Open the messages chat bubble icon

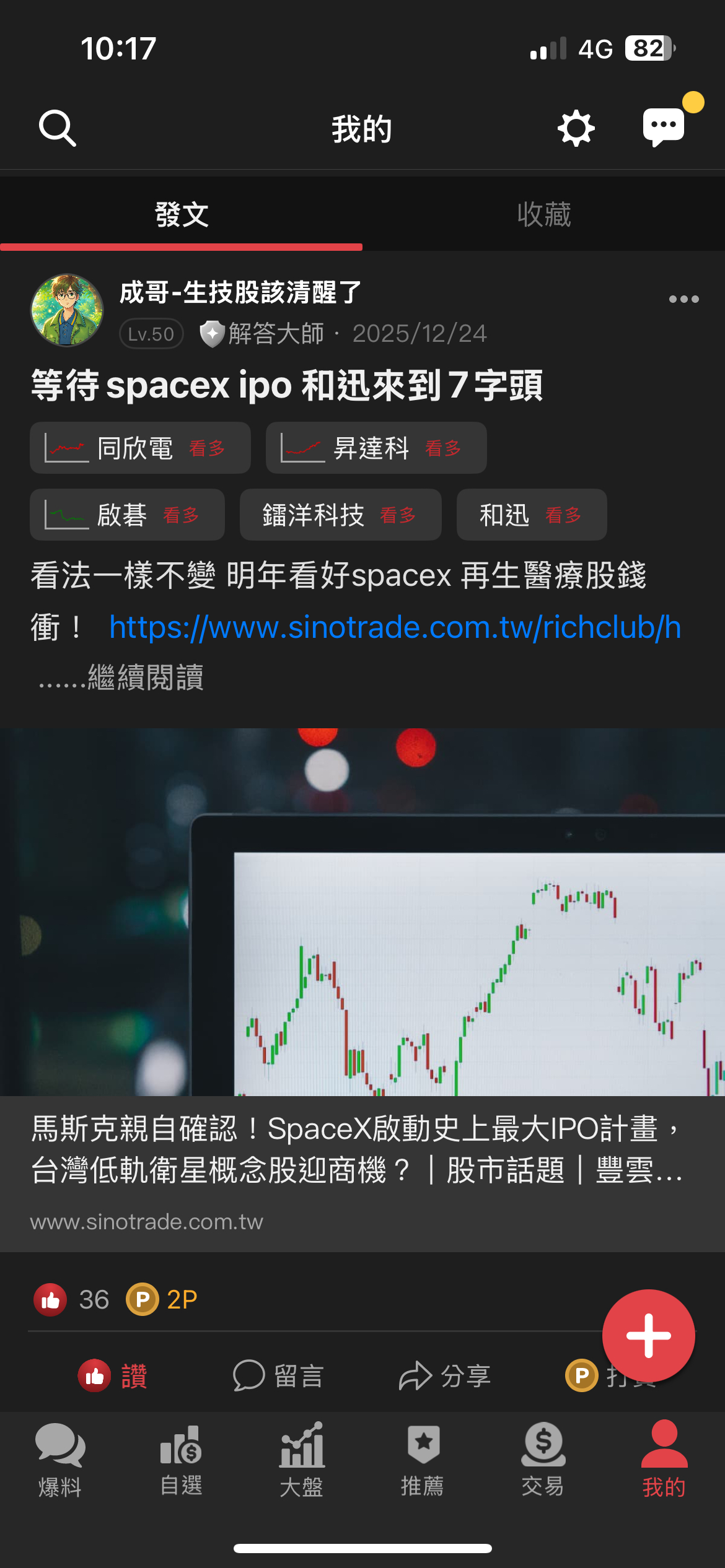point(664,127)
